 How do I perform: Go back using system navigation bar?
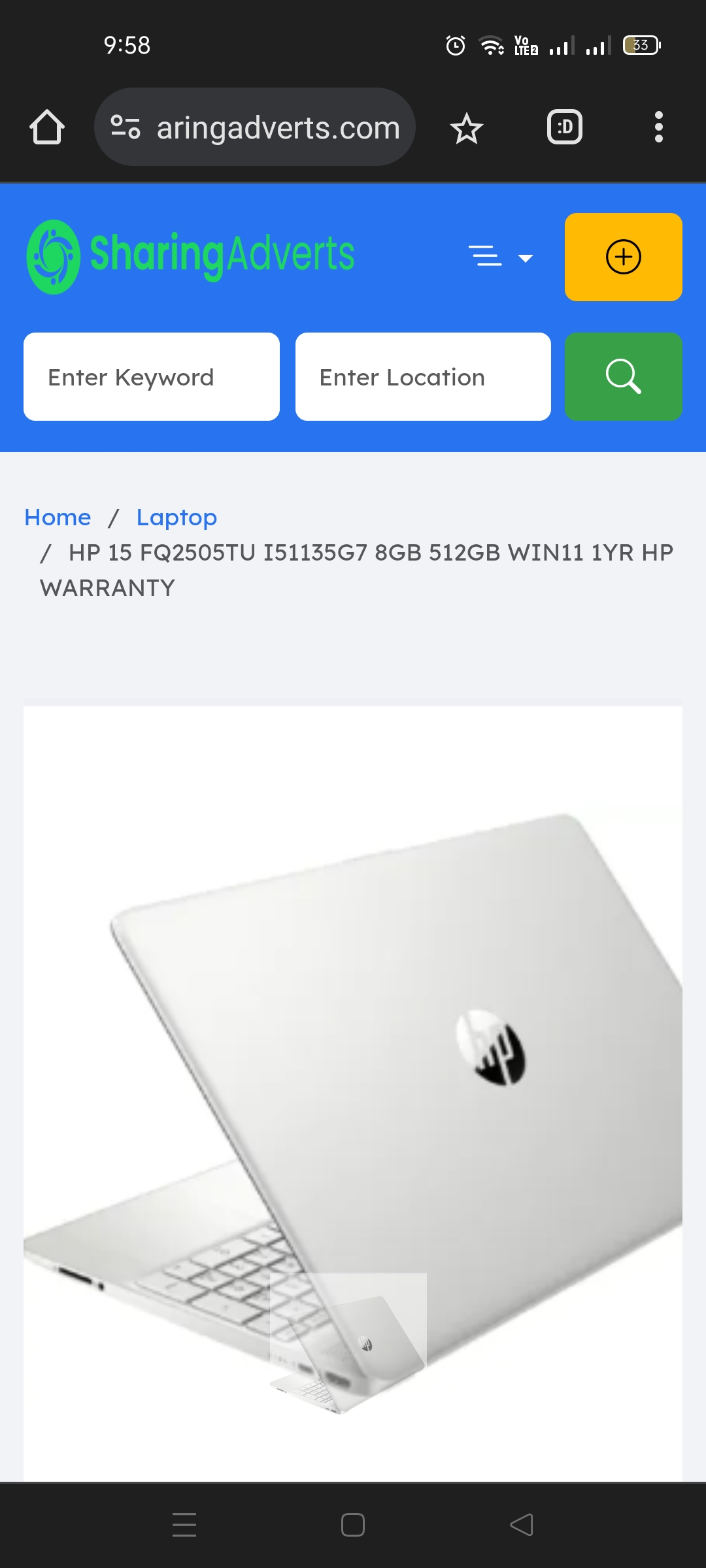click(x=521, y=1525)
